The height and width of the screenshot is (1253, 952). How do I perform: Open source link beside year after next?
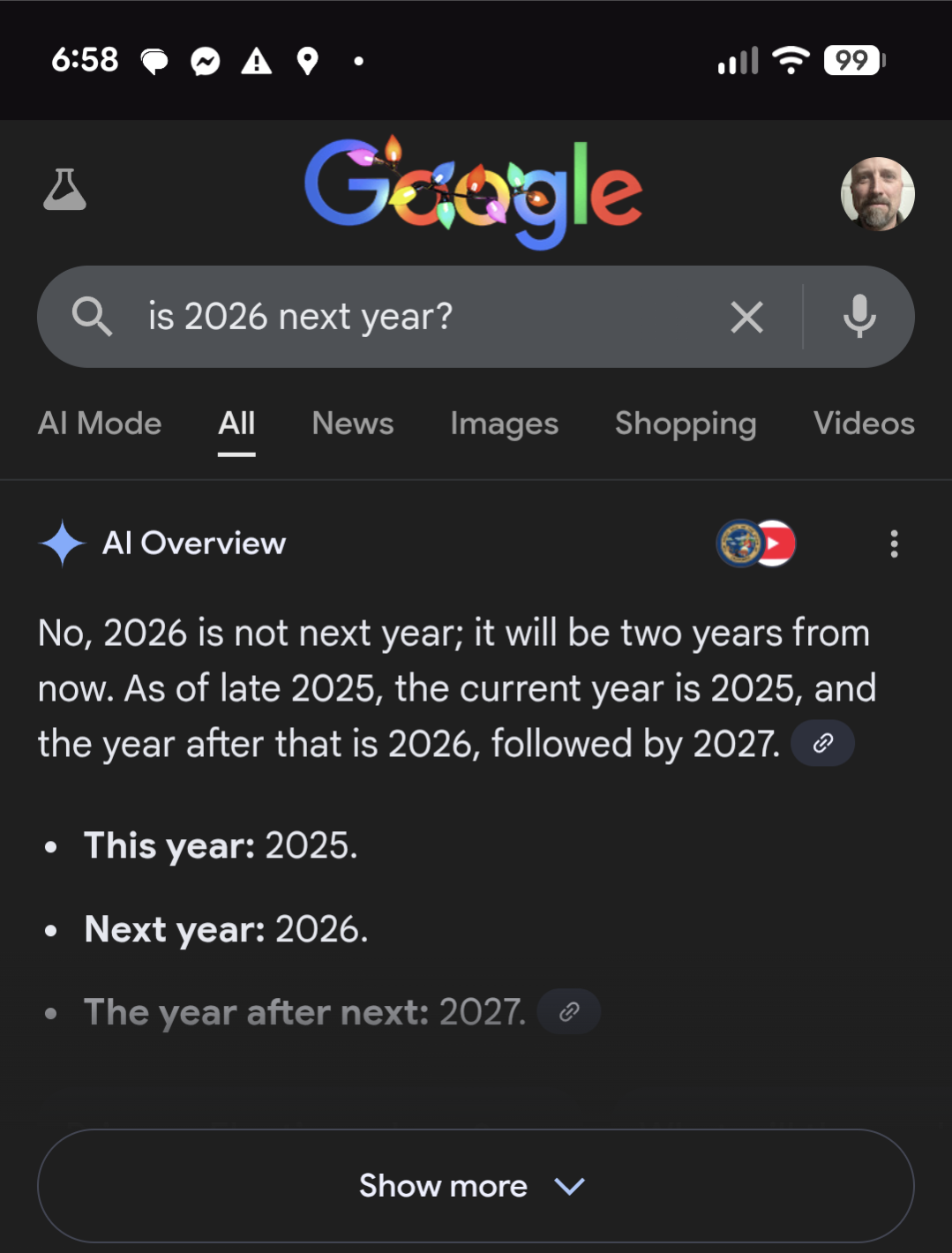point(569,1011)
